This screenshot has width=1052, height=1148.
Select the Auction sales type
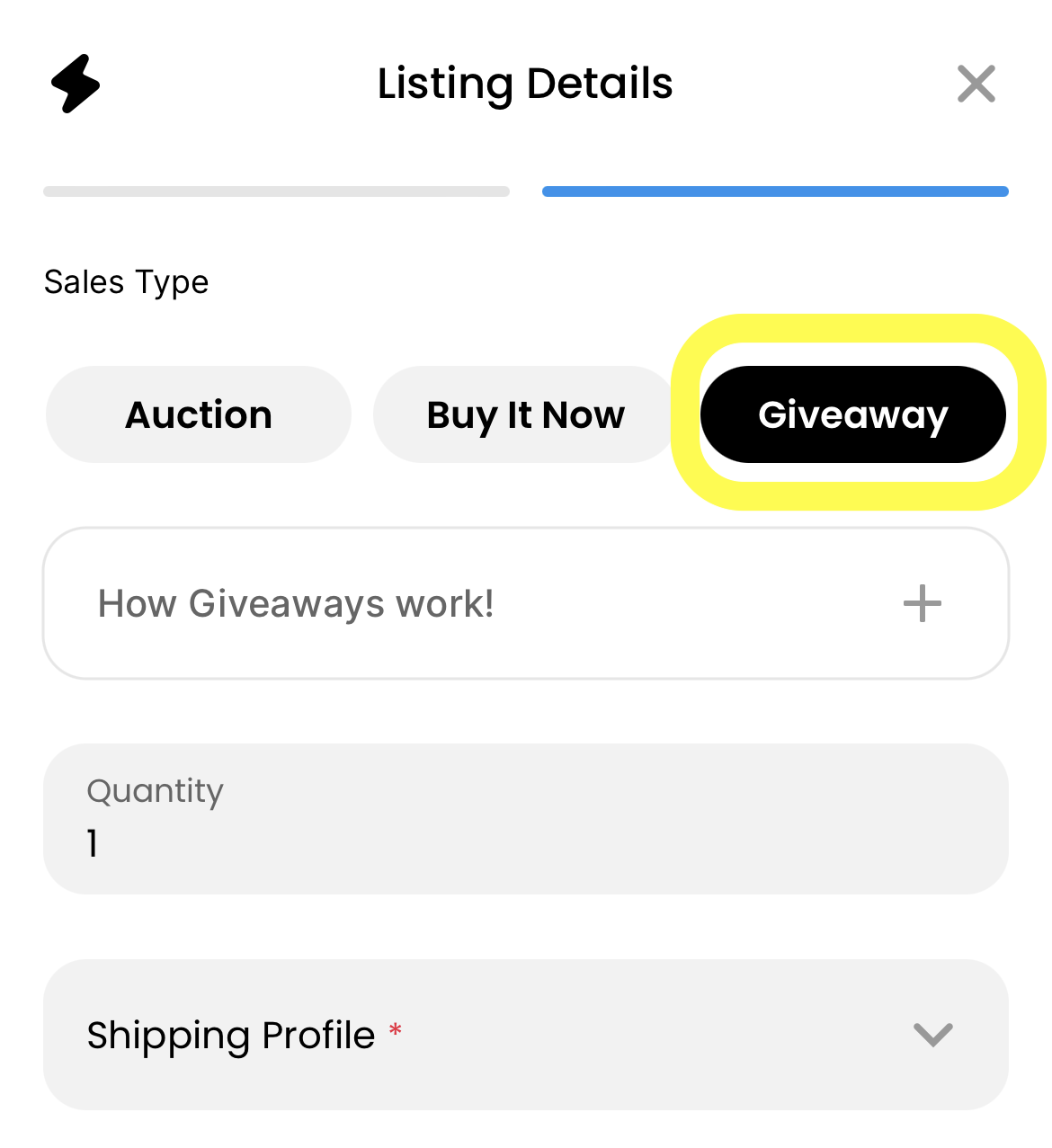198,414
